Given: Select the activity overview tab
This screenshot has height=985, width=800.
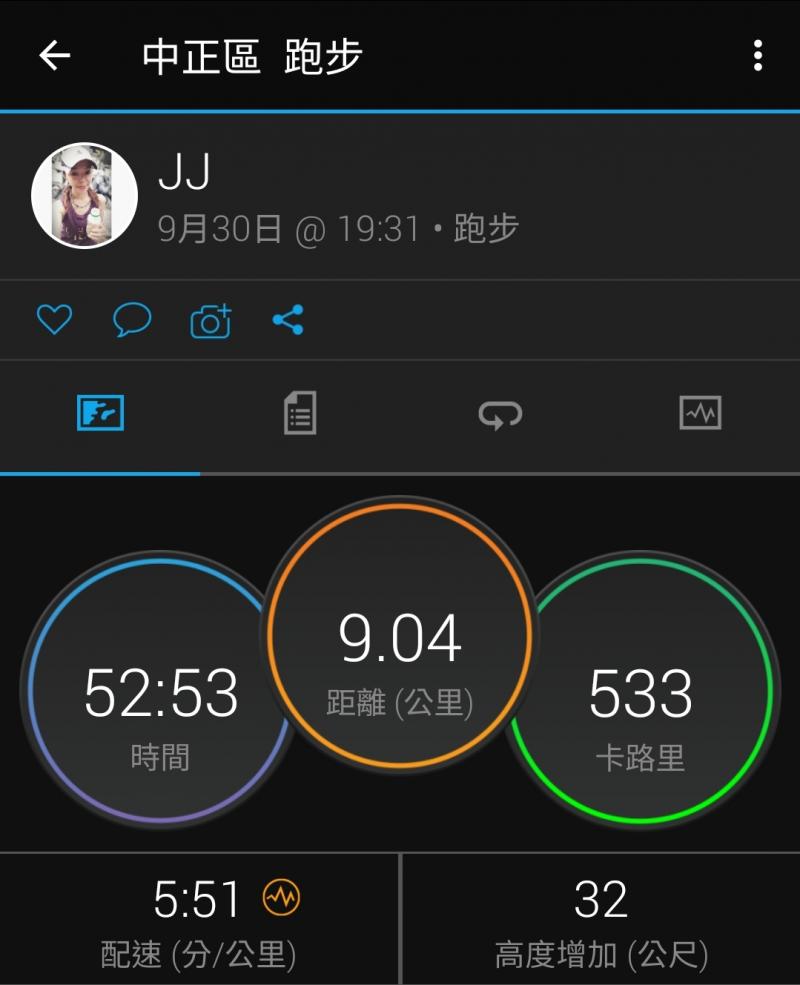Looking at the screenshot, I should [x=100, y=413].
